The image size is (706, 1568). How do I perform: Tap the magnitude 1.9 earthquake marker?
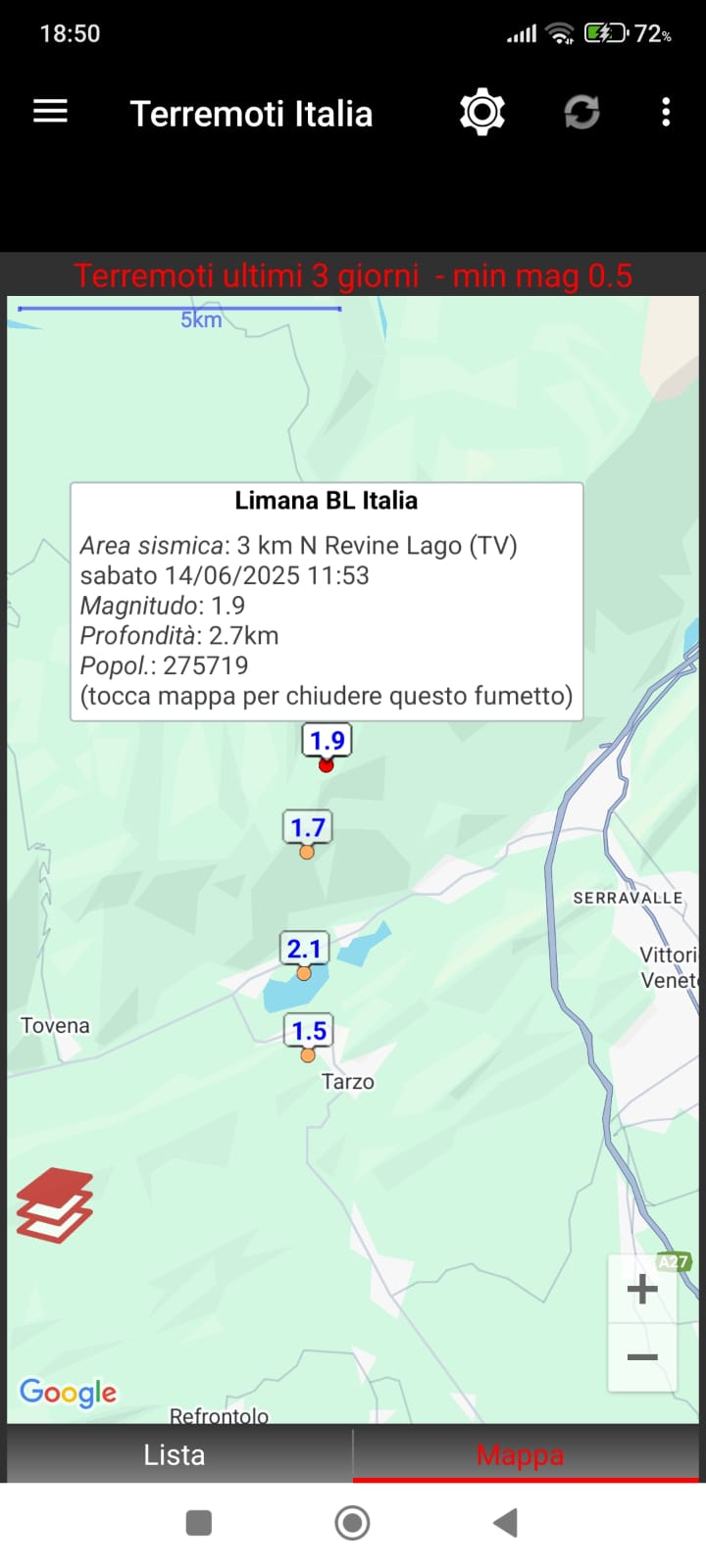[327, 747]
